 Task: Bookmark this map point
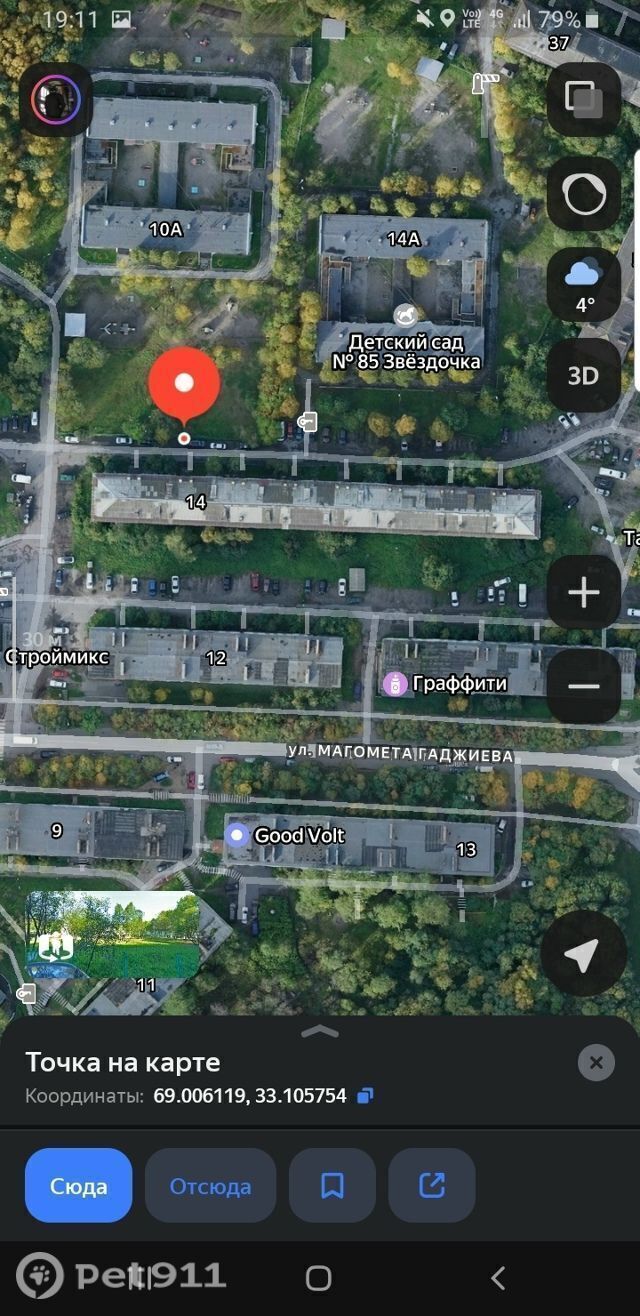click(x=332, y=1186)
